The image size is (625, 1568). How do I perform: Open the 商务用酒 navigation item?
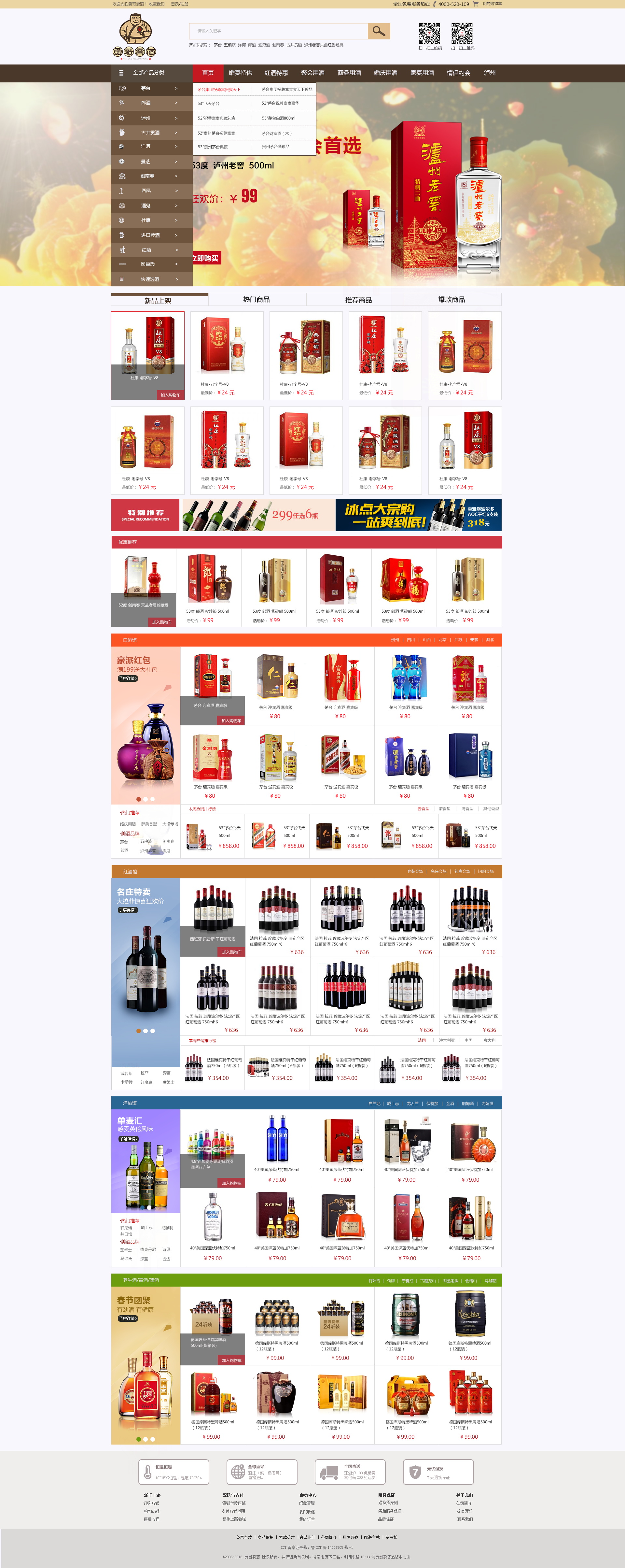pyautogui.click(x=349, y=73)
